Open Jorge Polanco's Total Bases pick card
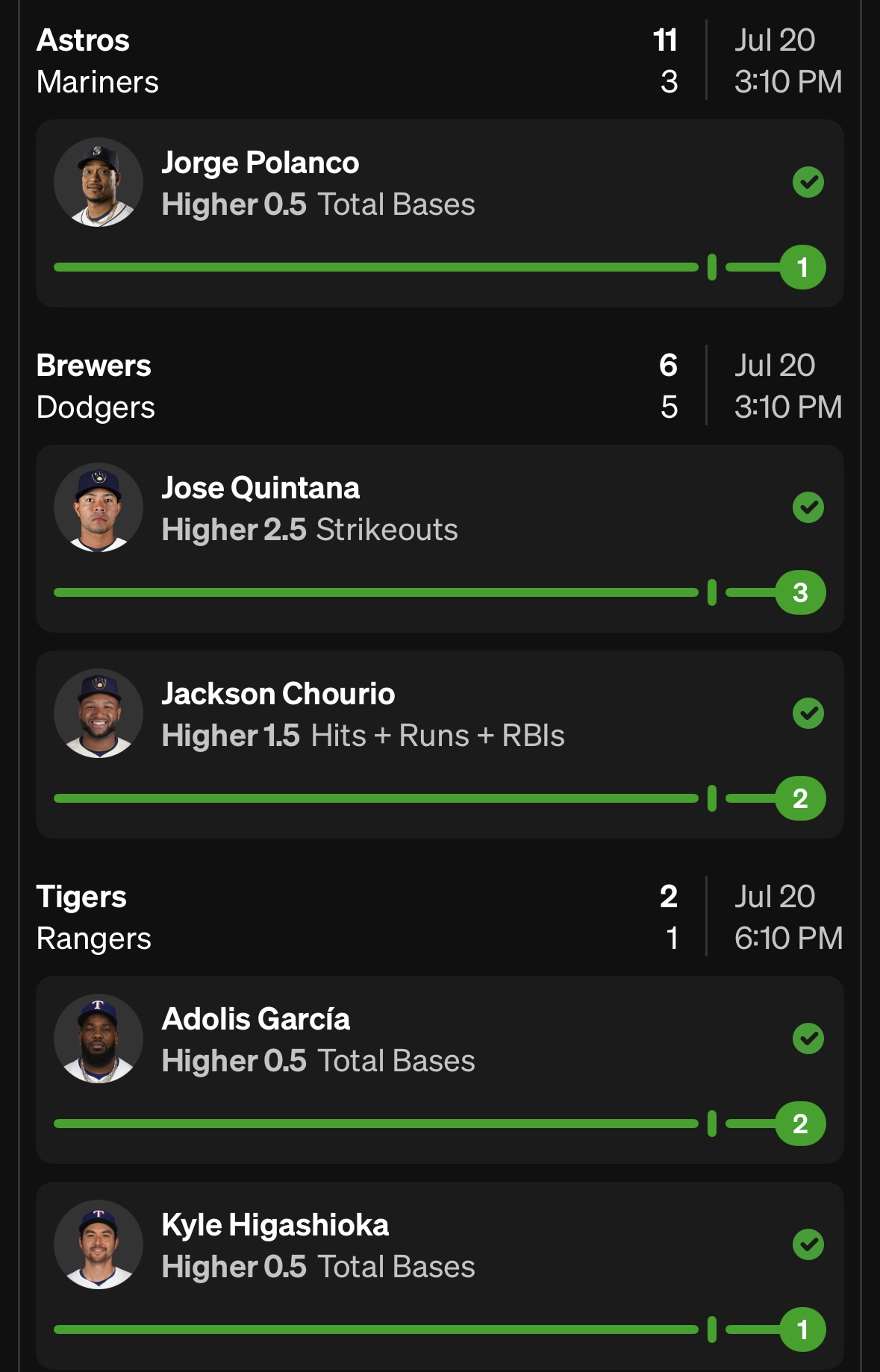 [440, 213]
